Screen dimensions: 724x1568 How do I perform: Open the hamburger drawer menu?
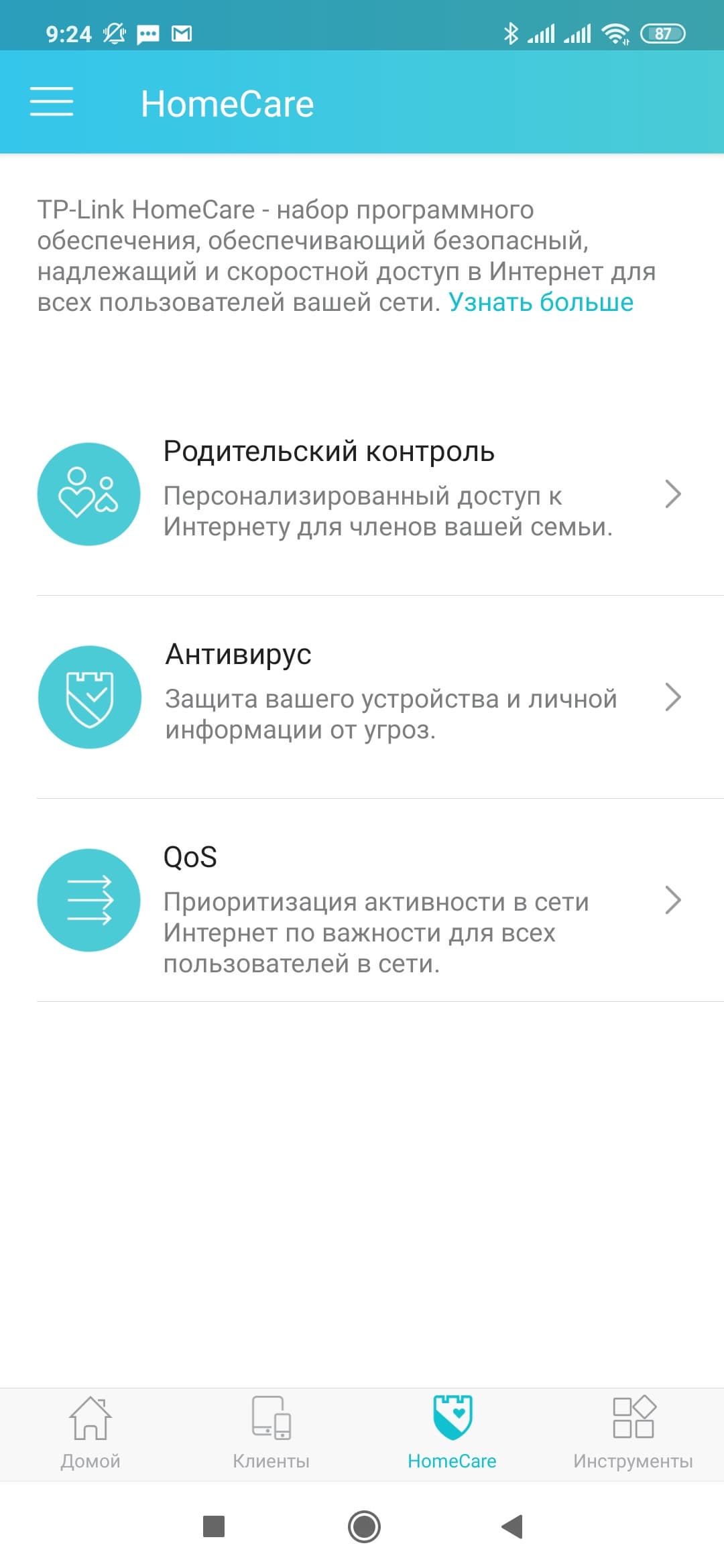(x=52, y=103)
